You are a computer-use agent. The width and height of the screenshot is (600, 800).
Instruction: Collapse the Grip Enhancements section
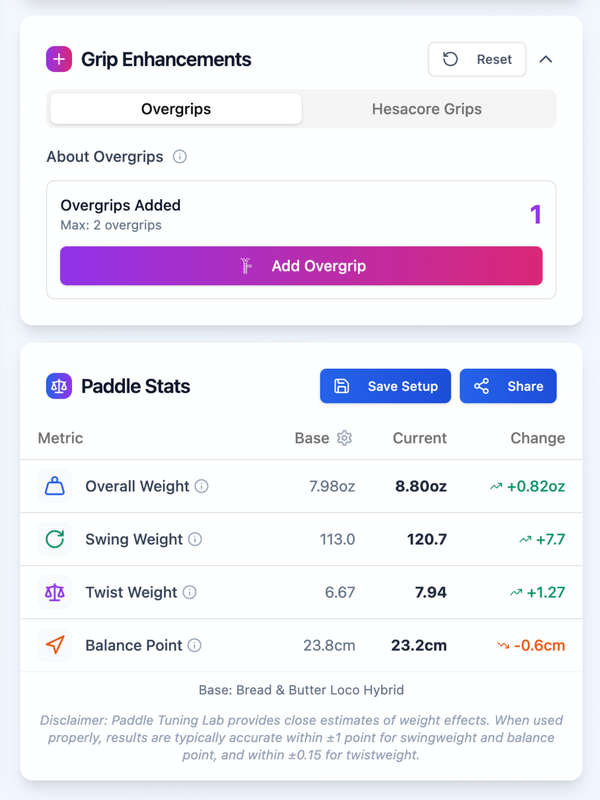pos(546,60)
